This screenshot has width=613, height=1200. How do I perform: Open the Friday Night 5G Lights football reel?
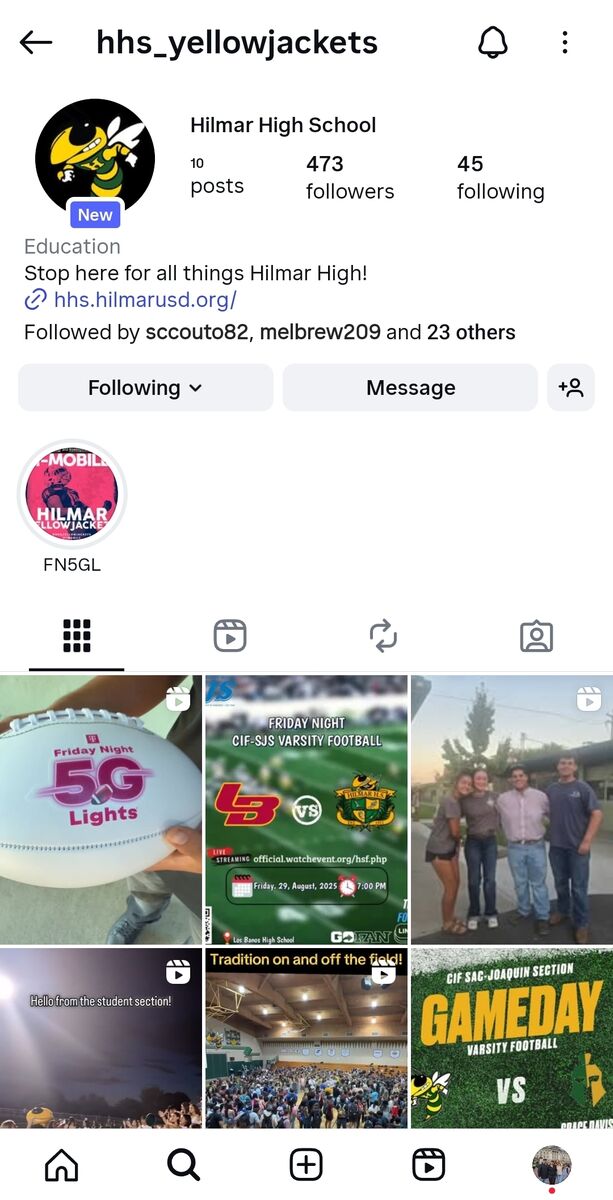(x=100, y=810)
